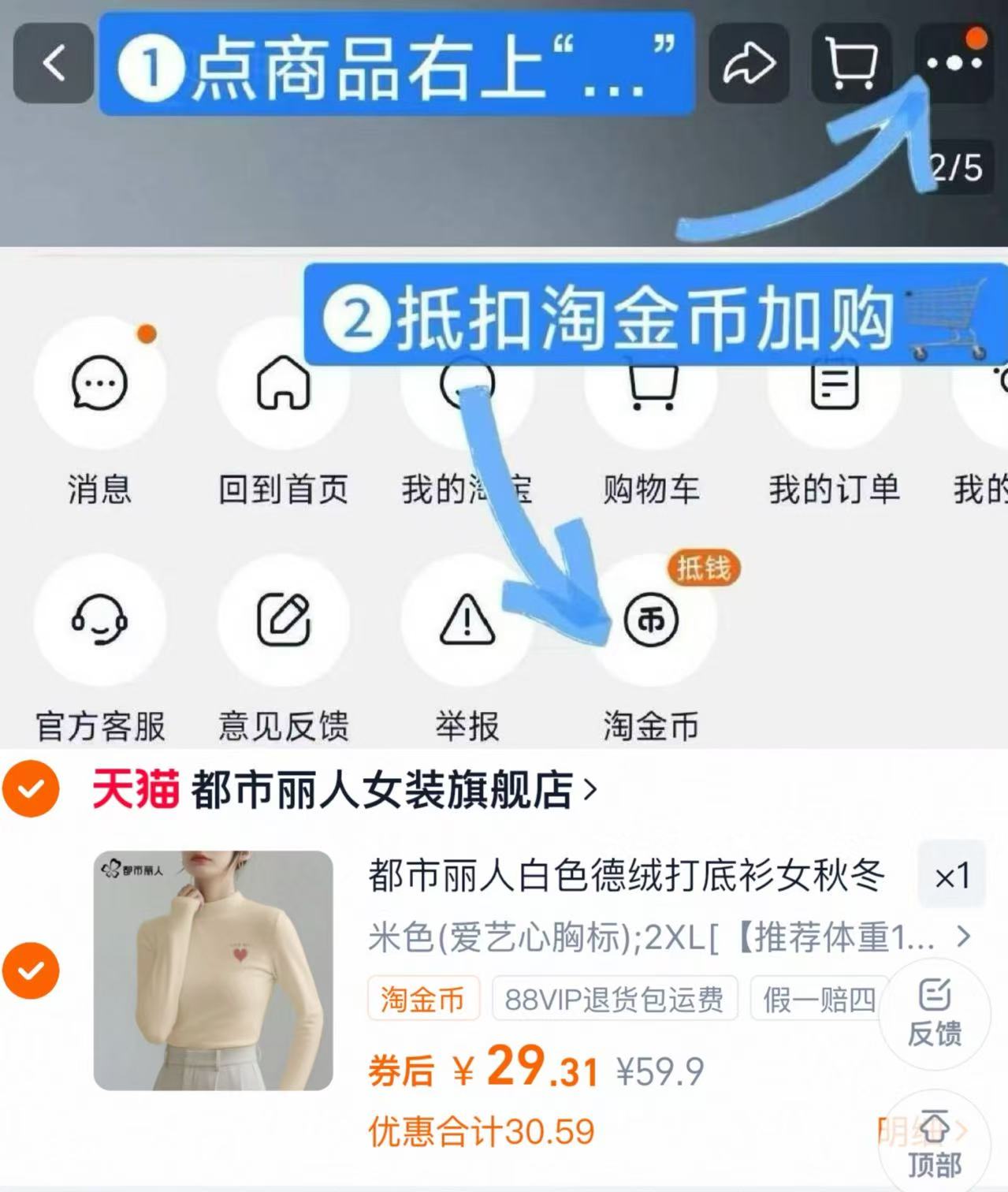Open 意见反馈 feedback form

click(x=284, y=621)
